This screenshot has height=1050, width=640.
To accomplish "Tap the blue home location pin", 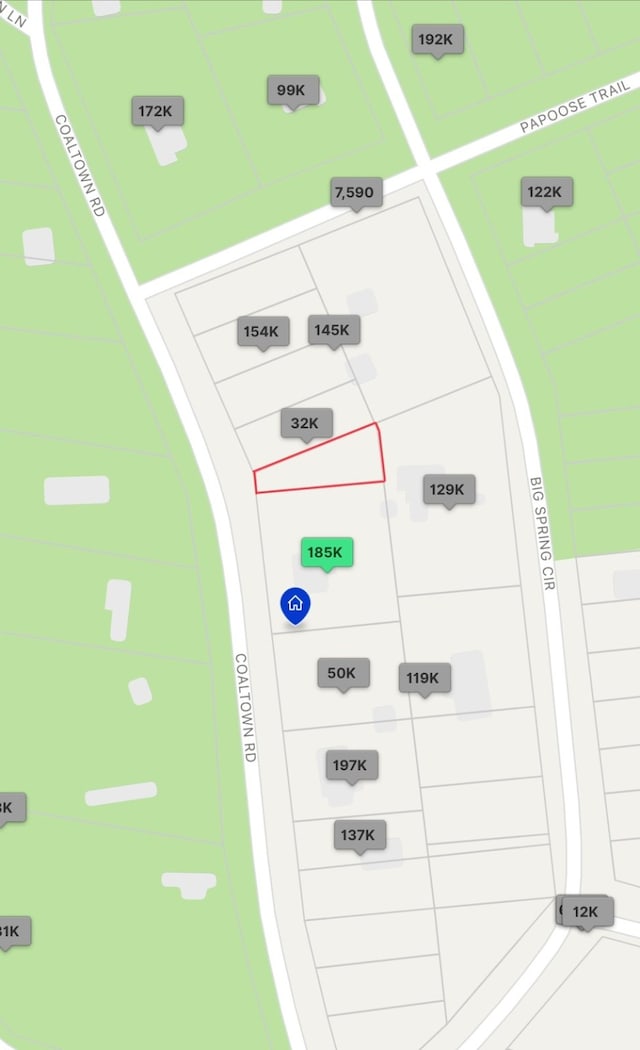I will tap(295, 604).
